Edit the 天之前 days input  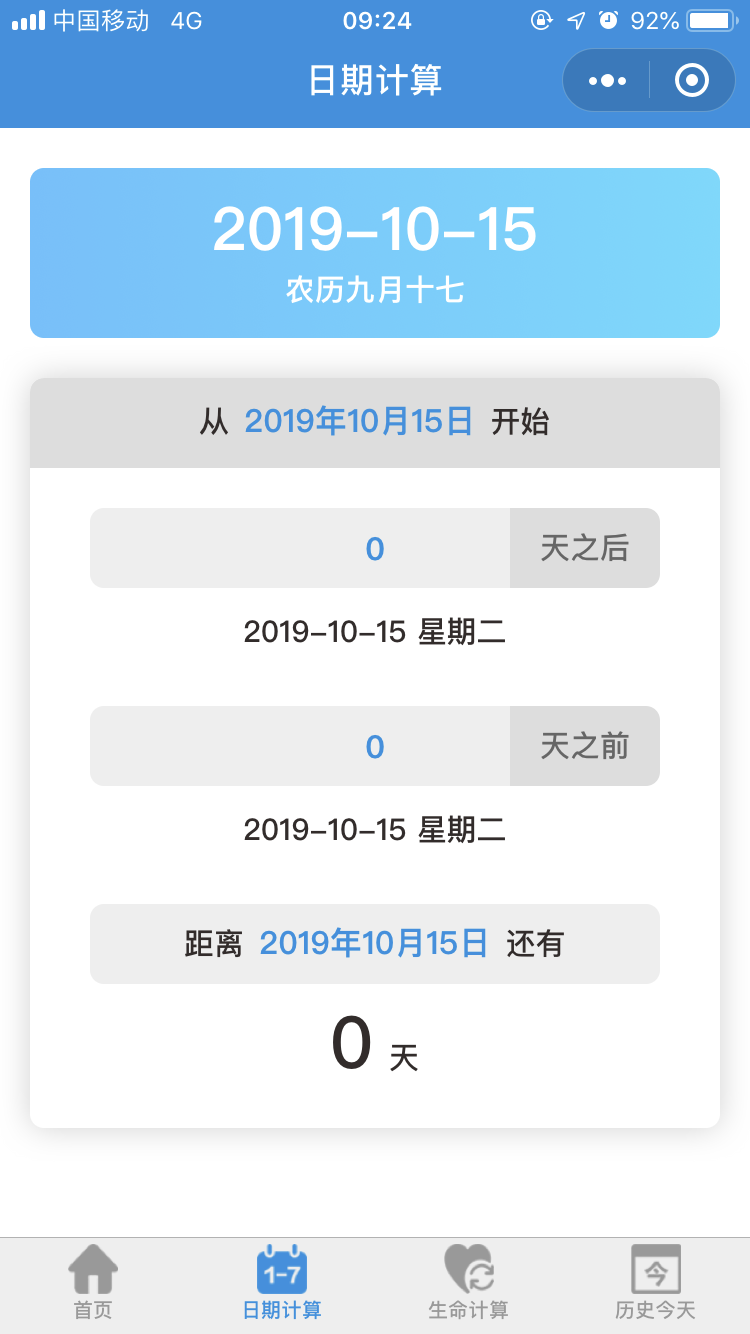coord(300,746)
